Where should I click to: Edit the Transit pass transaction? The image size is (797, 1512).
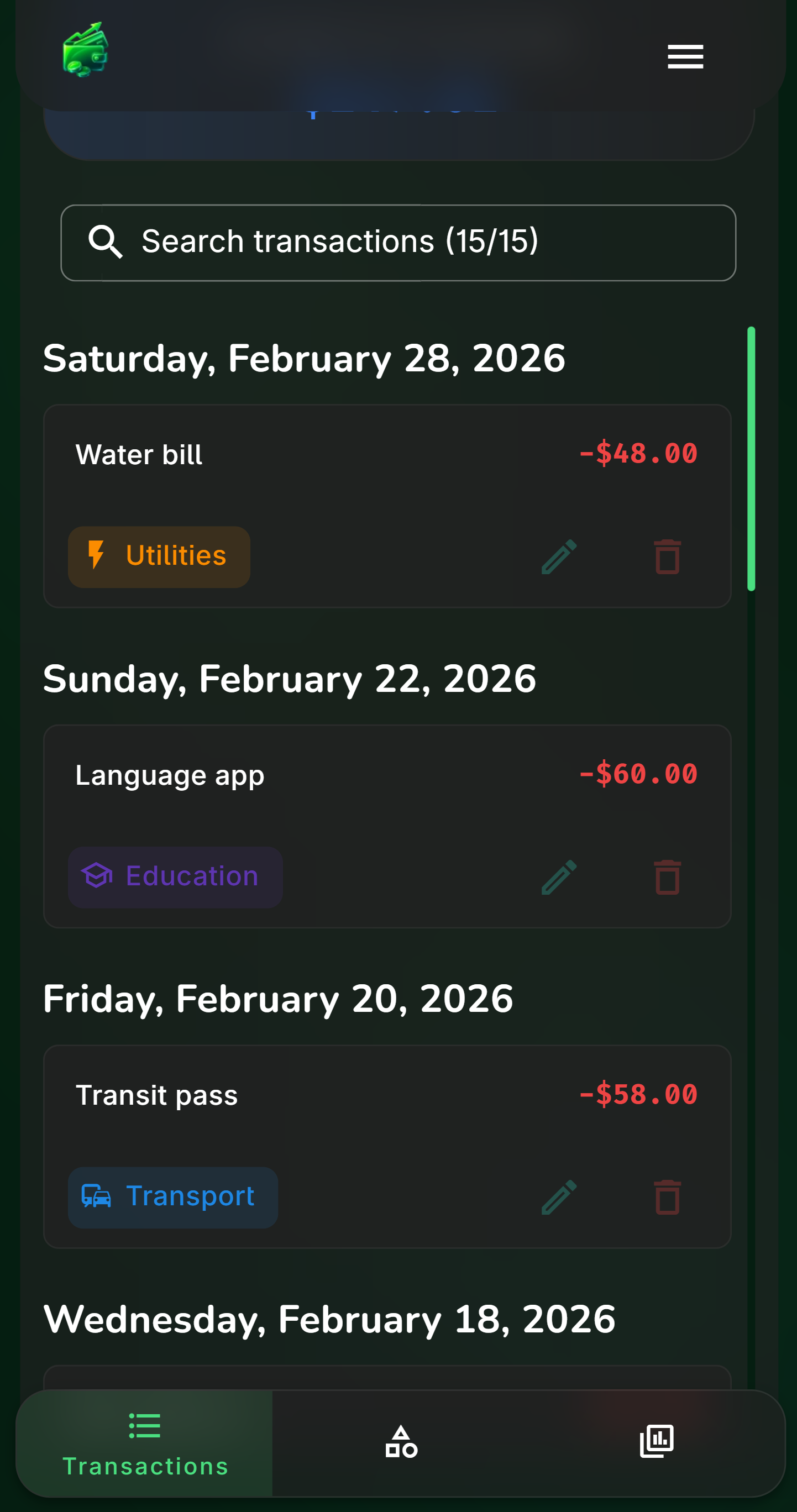[559, 1196]
